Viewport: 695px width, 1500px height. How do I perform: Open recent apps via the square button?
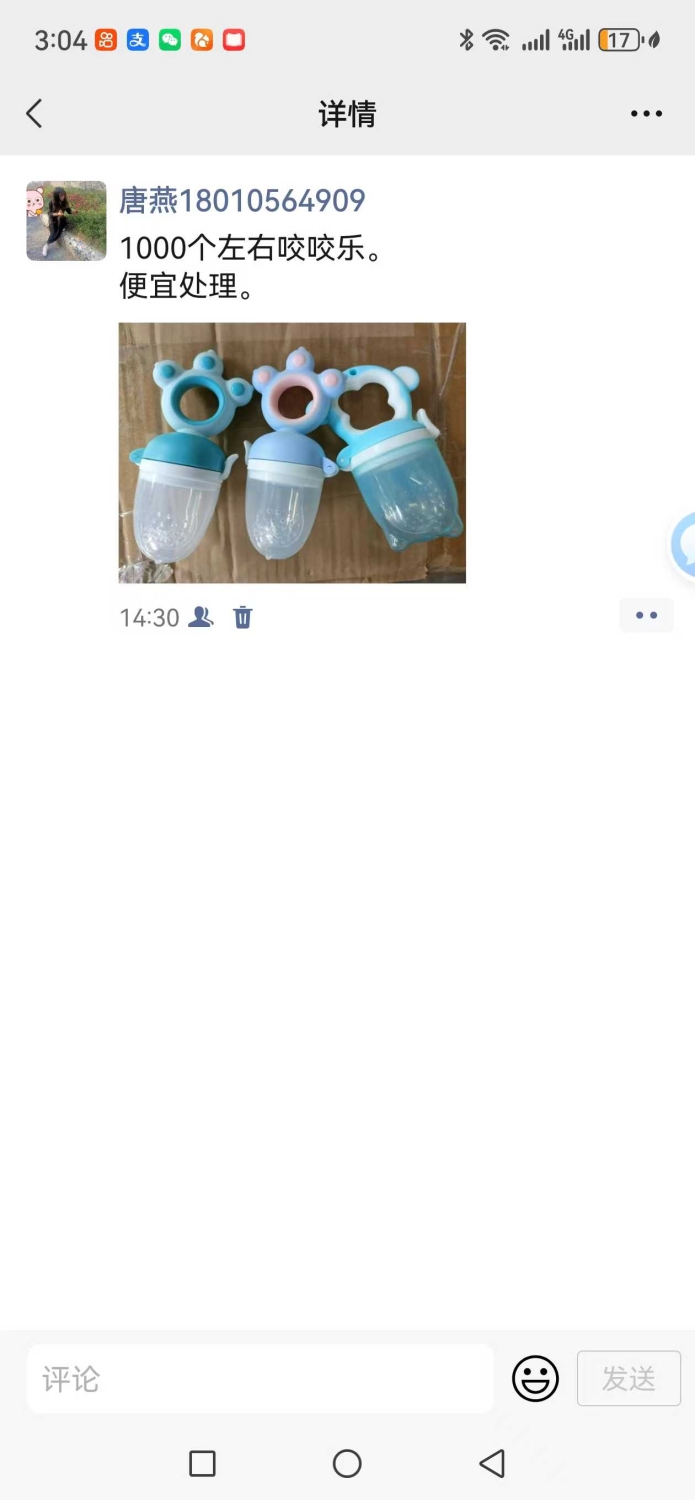click(202, 1464)
